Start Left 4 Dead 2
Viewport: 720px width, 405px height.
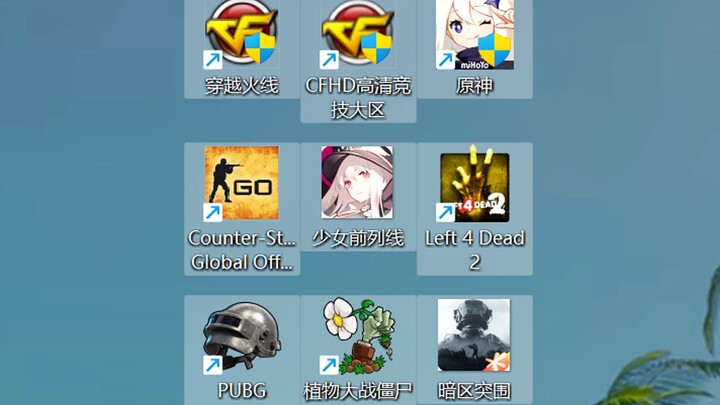(474, 187)
